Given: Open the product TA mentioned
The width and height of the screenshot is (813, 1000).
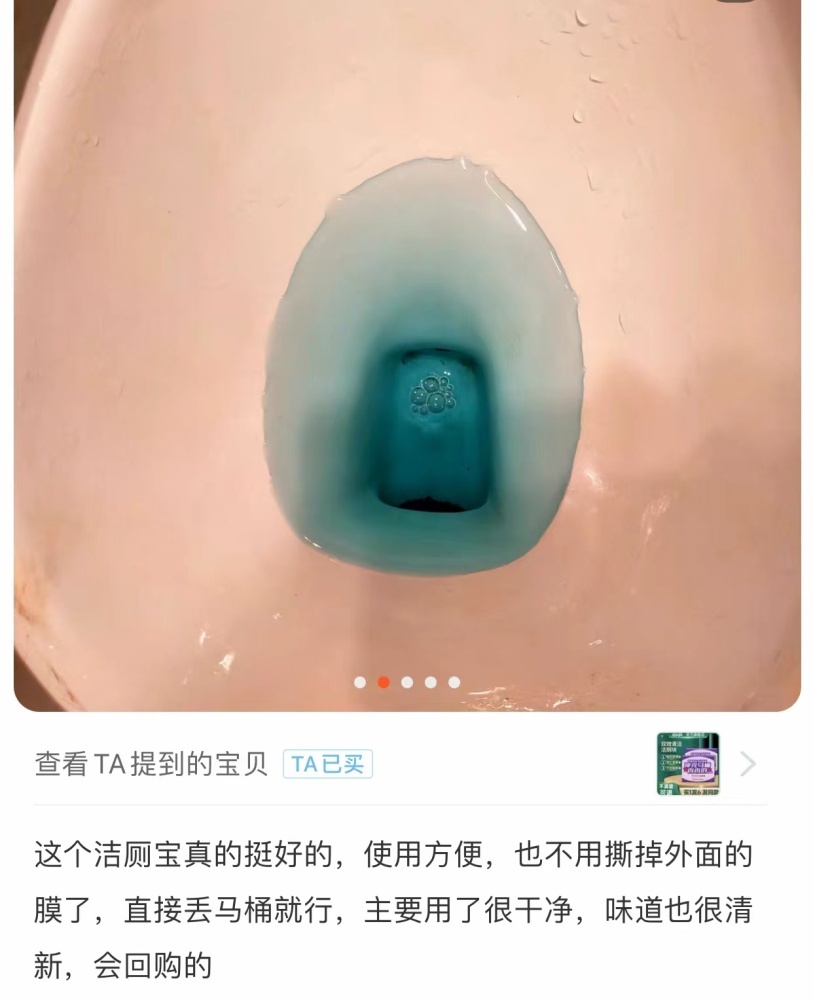Looking at the screenshot, I should [152, 765].
